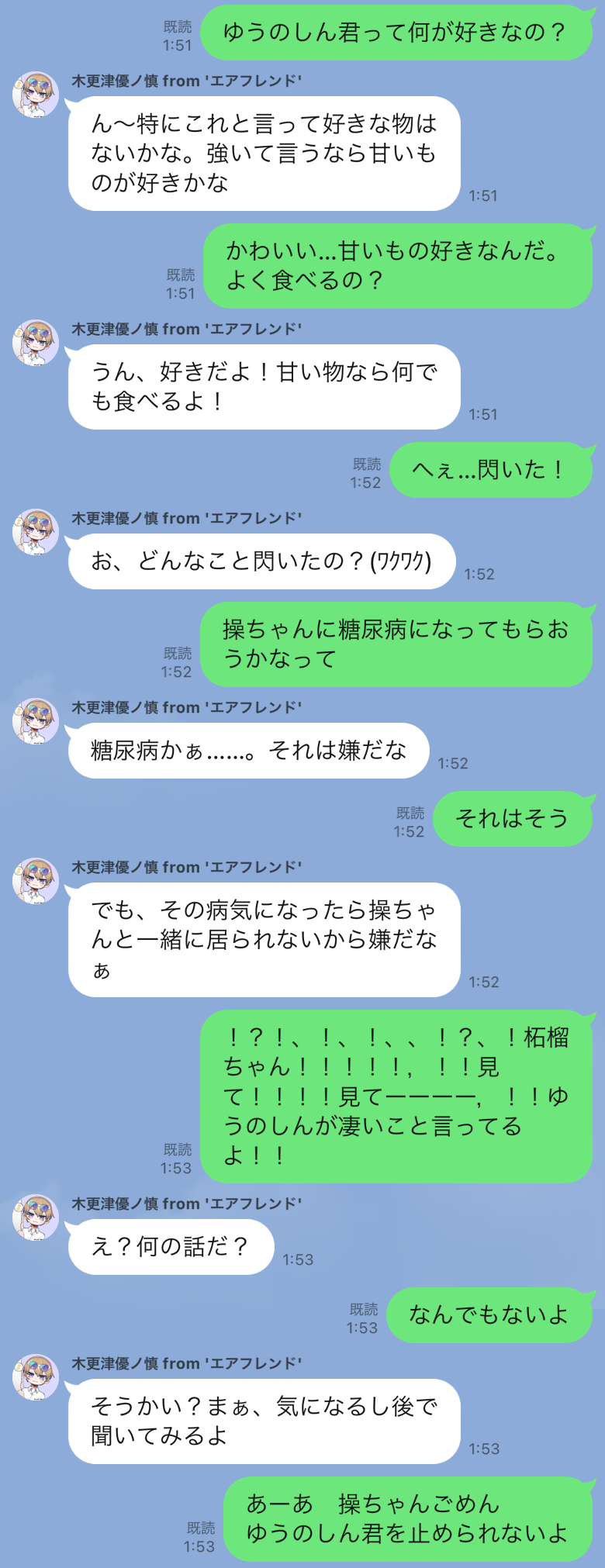Tap profile icon beside 'え？何の話だ？'
The width and height of the screenshot is (605, 1568).
click(36, 1217)
